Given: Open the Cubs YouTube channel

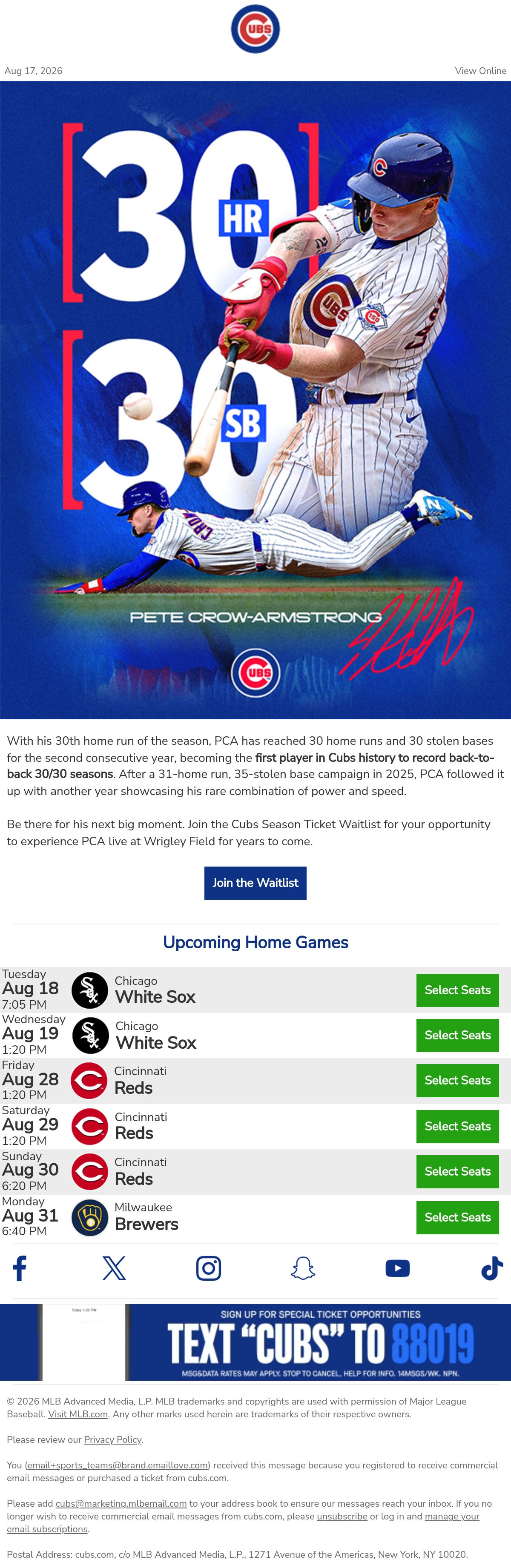Looking at the screenshot, I should tap(398, 1268).
